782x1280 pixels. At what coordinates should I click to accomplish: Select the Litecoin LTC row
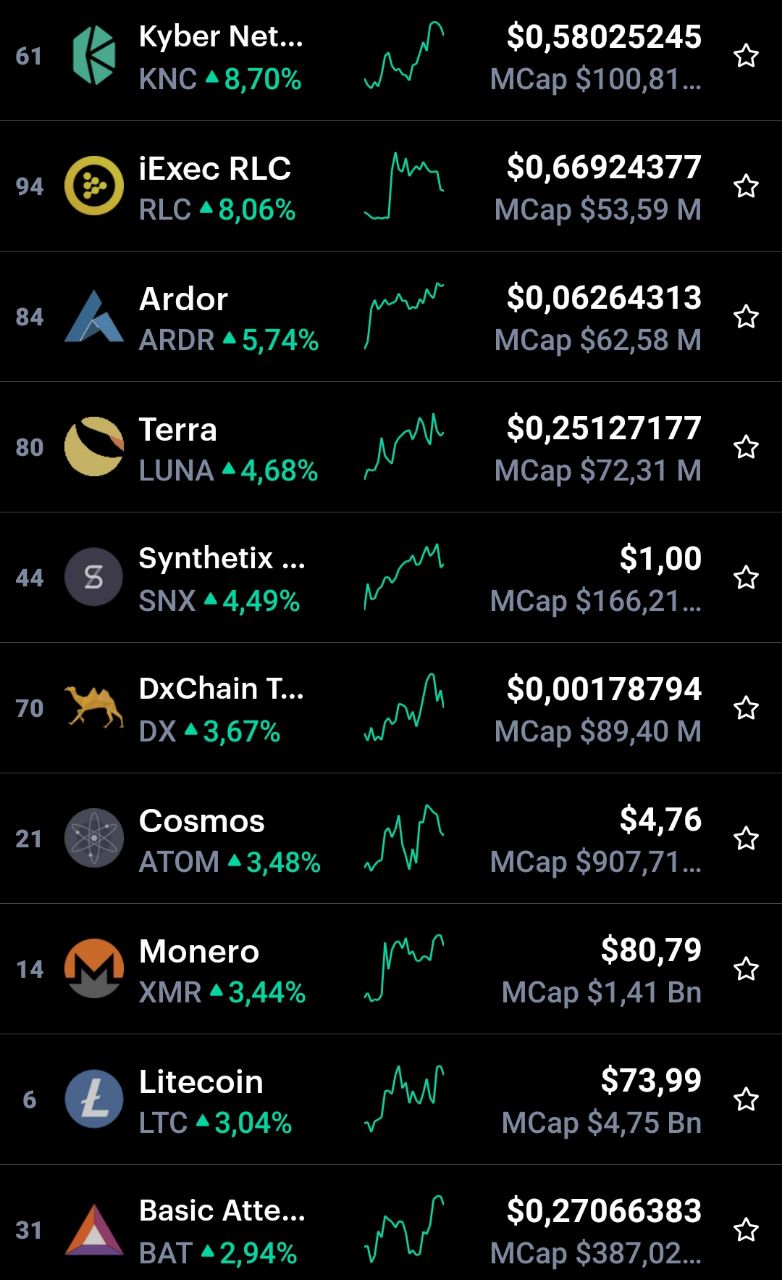391,1100
